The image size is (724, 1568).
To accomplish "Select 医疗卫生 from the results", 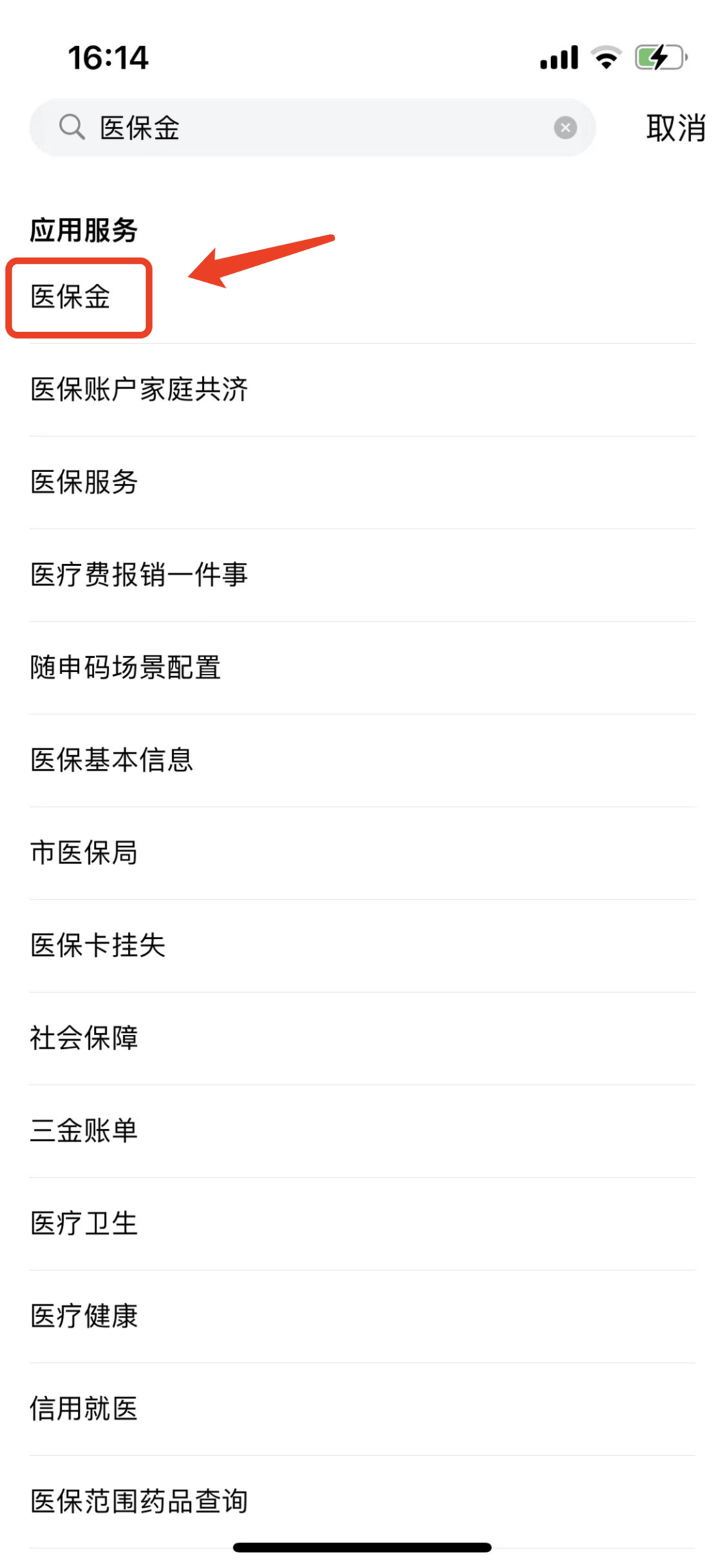I will click(84, 1223).
